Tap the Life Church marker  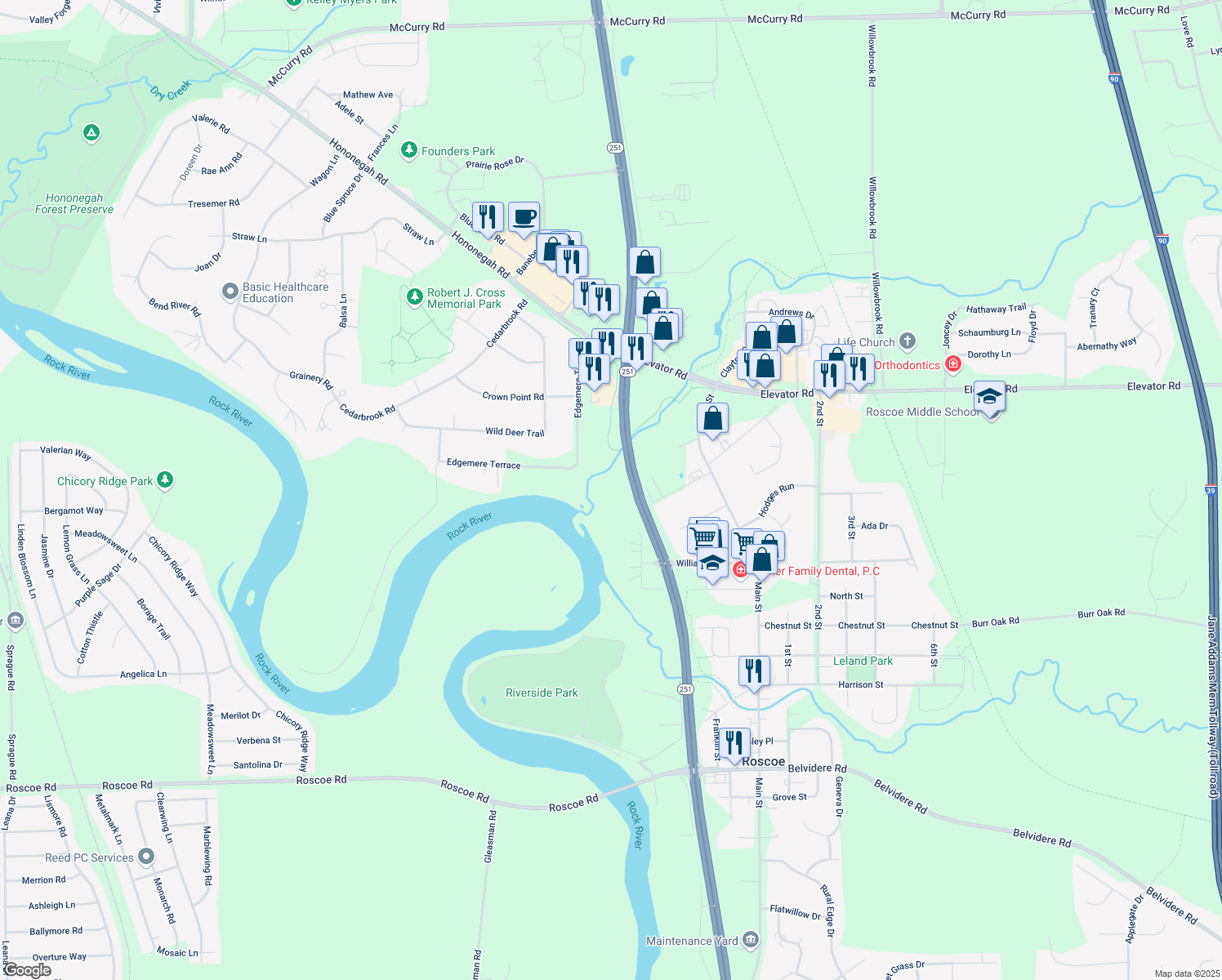pos(908,341)
